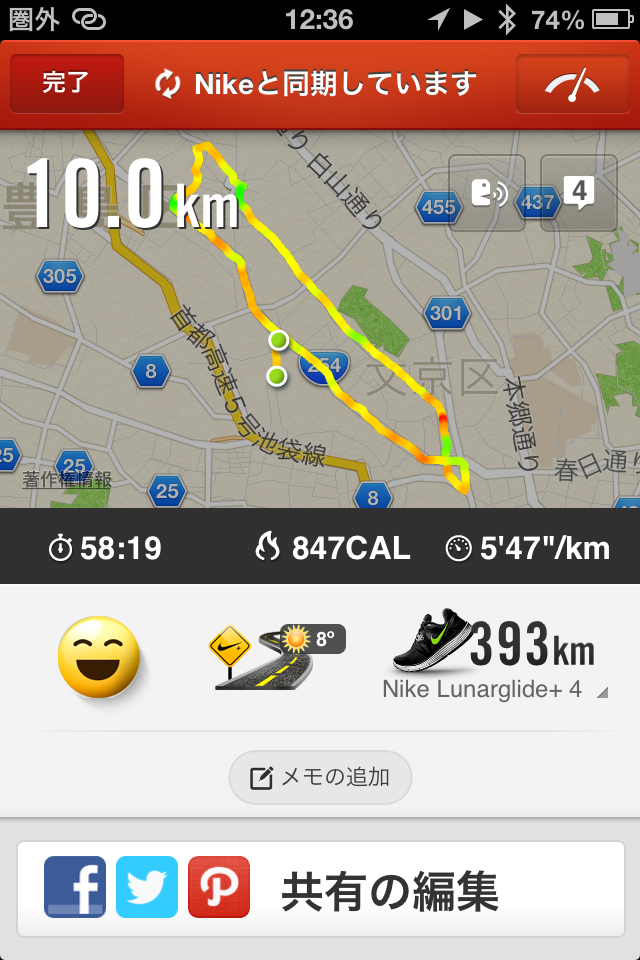Change the smiley mood rating
The height and width of the screenshot is (960, 640).
click(x=98, y=657)
